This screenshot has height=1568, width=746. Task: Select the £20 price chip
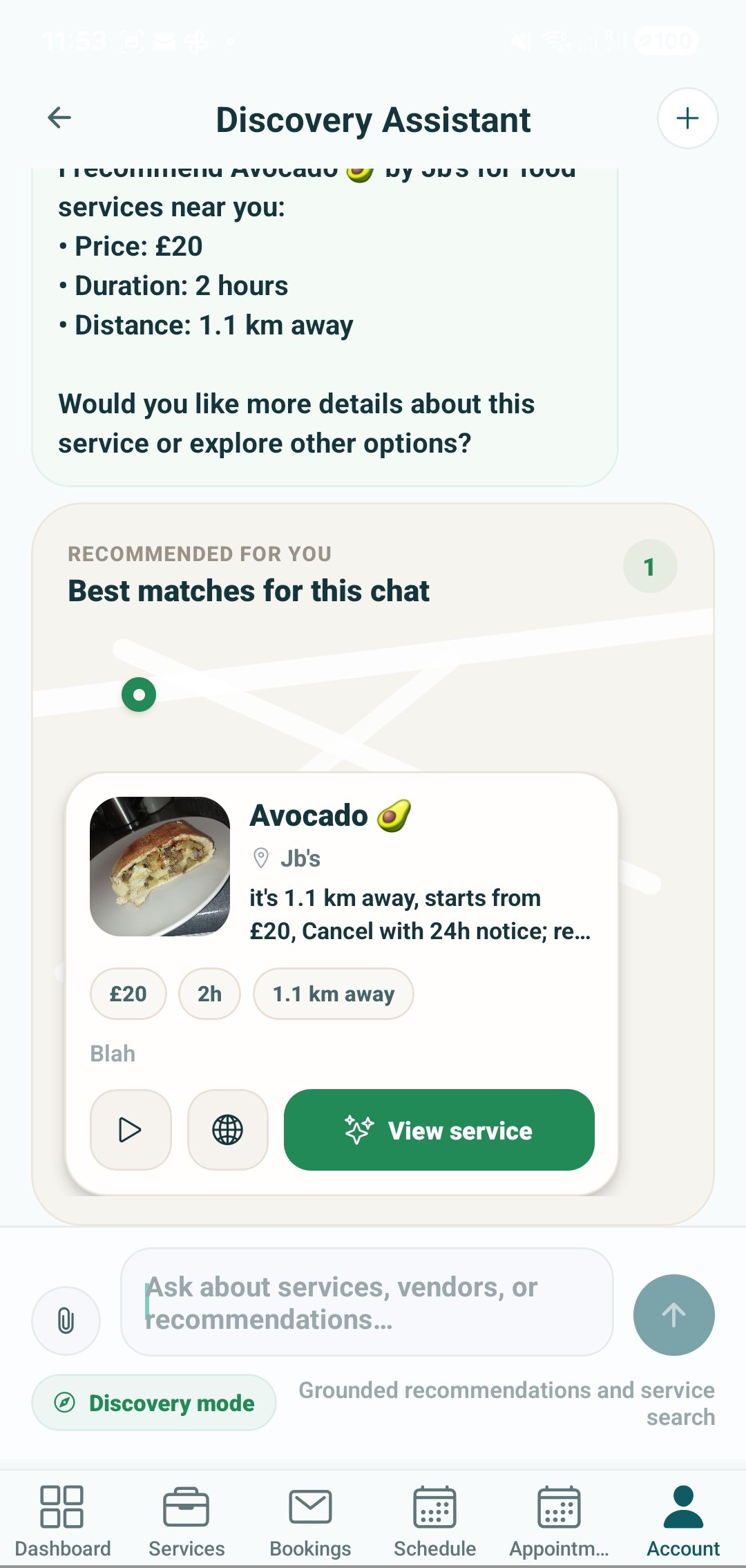pyautogui.click(x=128, y=994)
